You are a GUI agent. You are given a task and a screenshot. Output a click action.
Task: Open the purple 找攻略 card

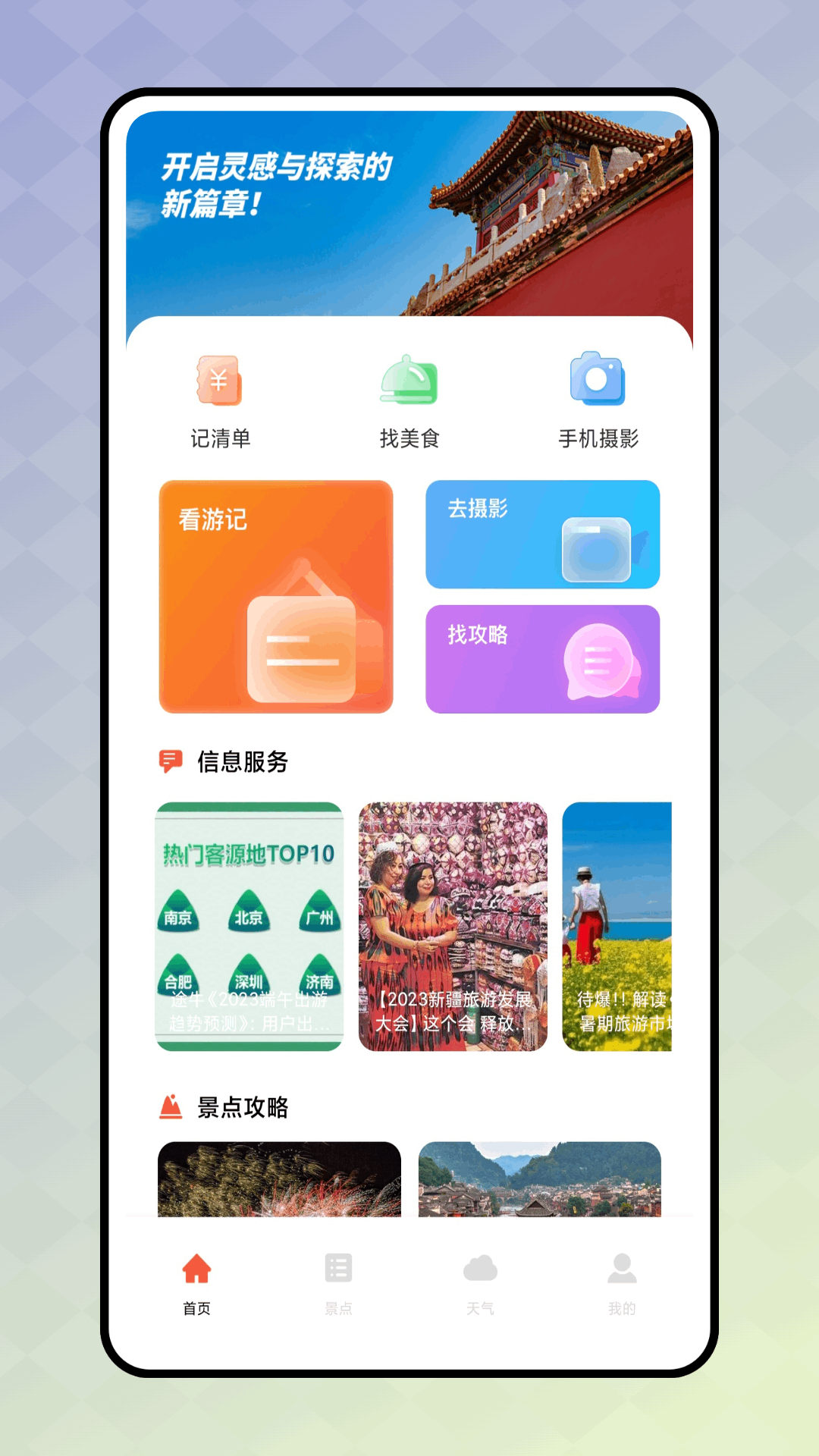pyautogui.click(x=543, y=659)
